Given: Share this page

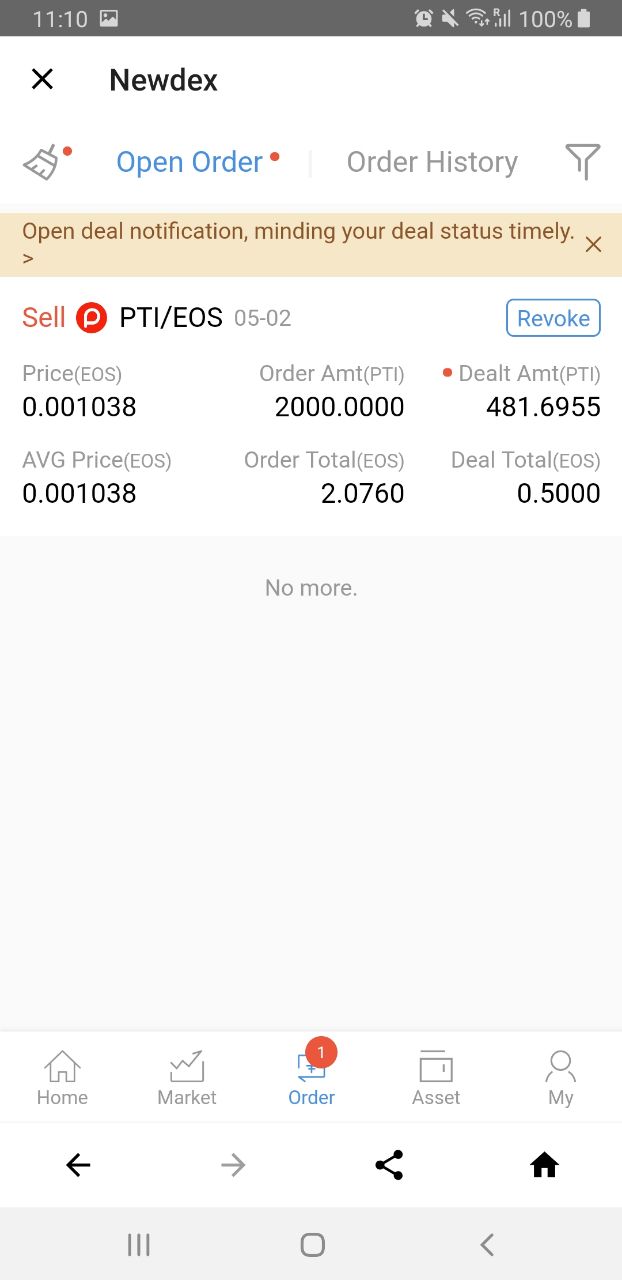Looking at the screenshot, I should (389, 1165).
